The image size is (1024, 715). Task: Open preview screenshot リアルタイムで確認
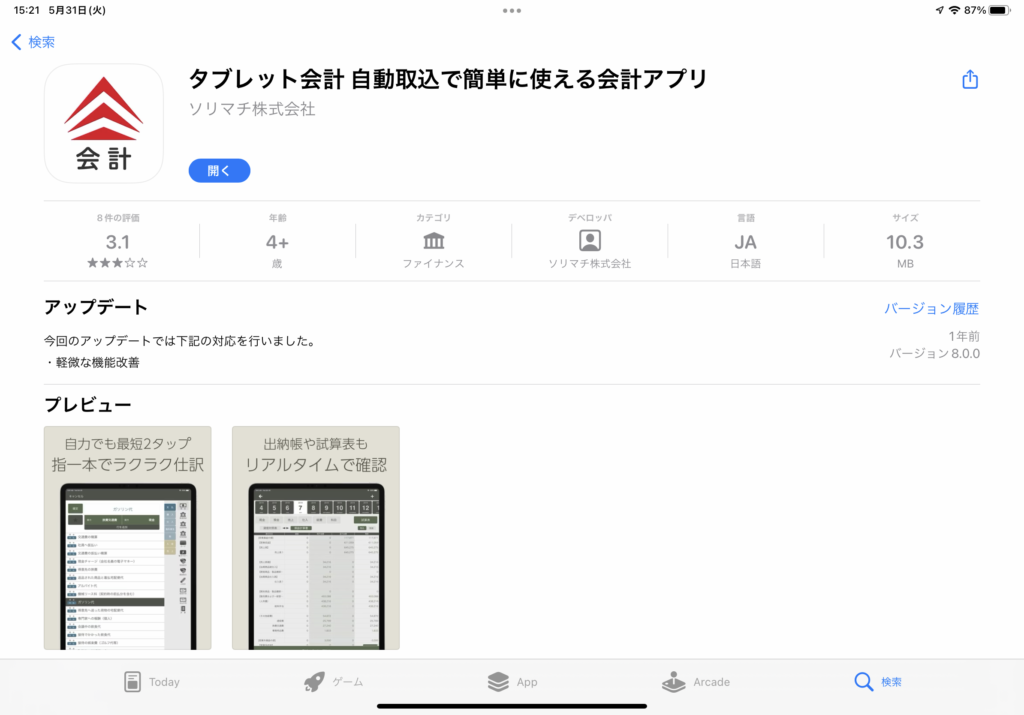tap(316, 538)
